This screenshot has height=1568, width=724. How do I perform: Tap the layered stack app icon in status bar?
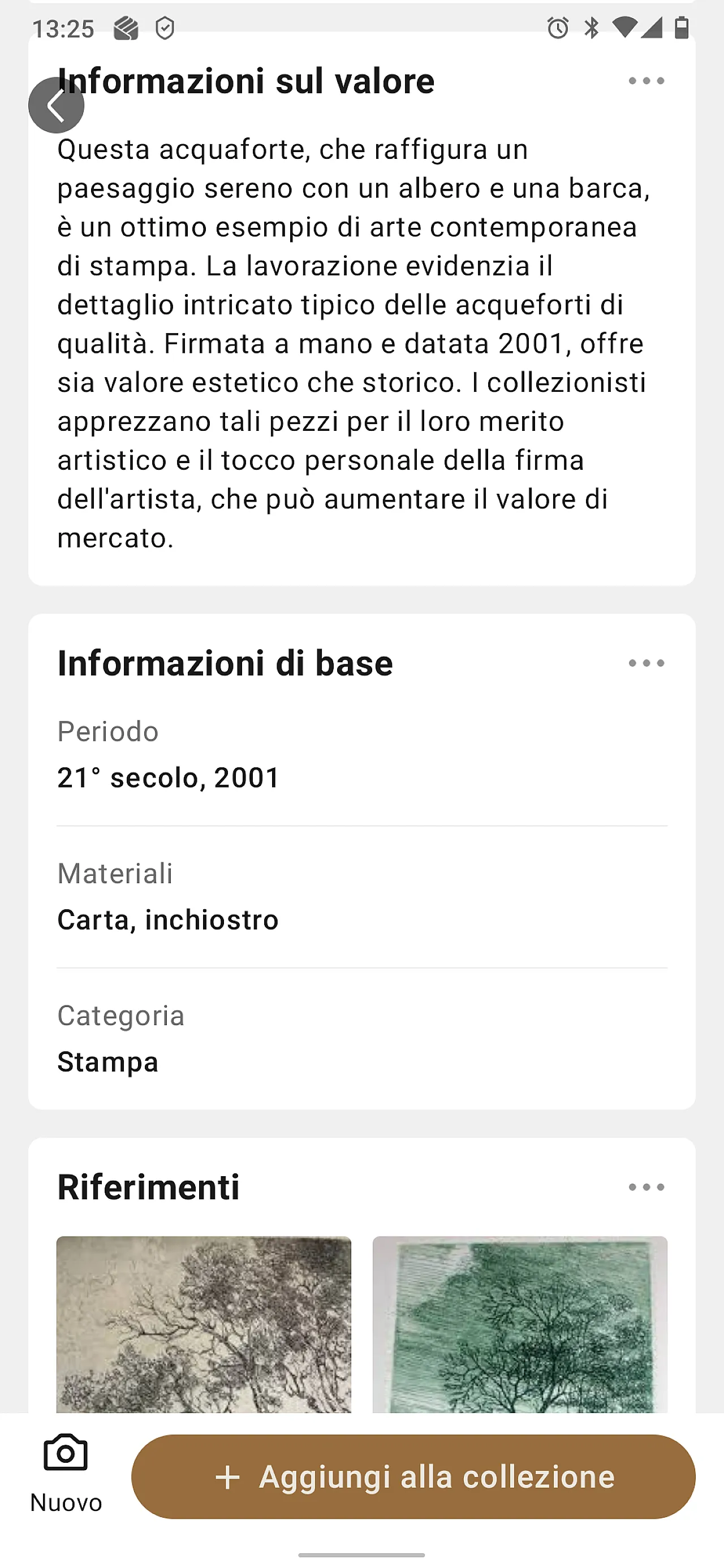tap(126, 27)
